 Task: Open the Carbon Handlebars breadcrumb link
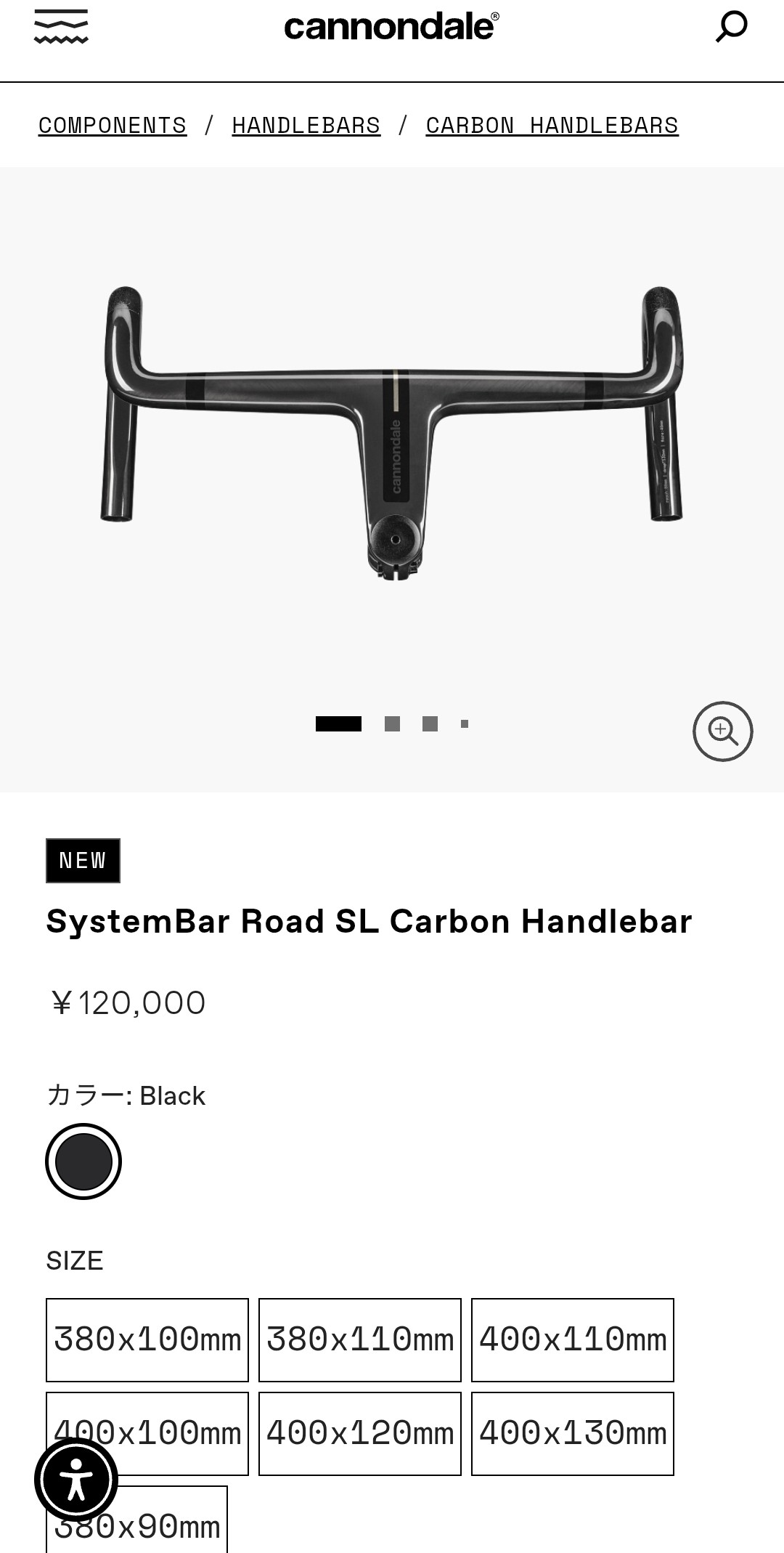pyautogui.click(x=552, y=126)
